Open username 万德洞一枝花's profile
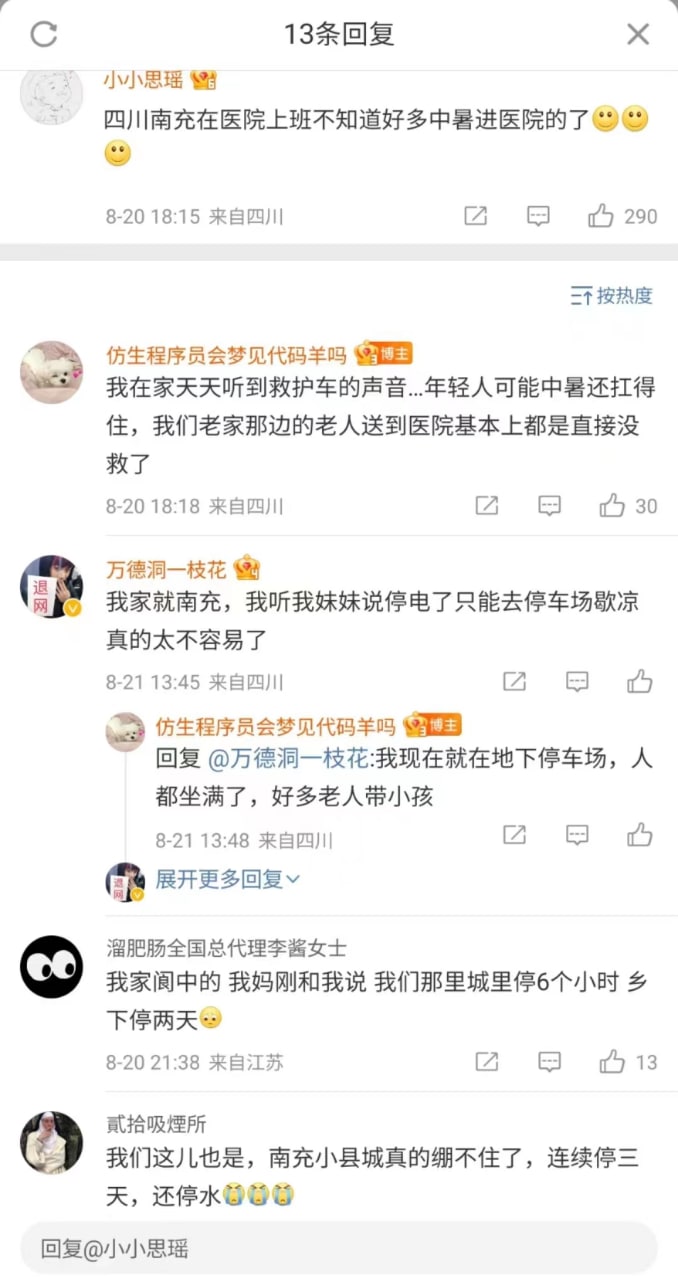The height and width of the screenshot is (1280, 678). point(166,571)
